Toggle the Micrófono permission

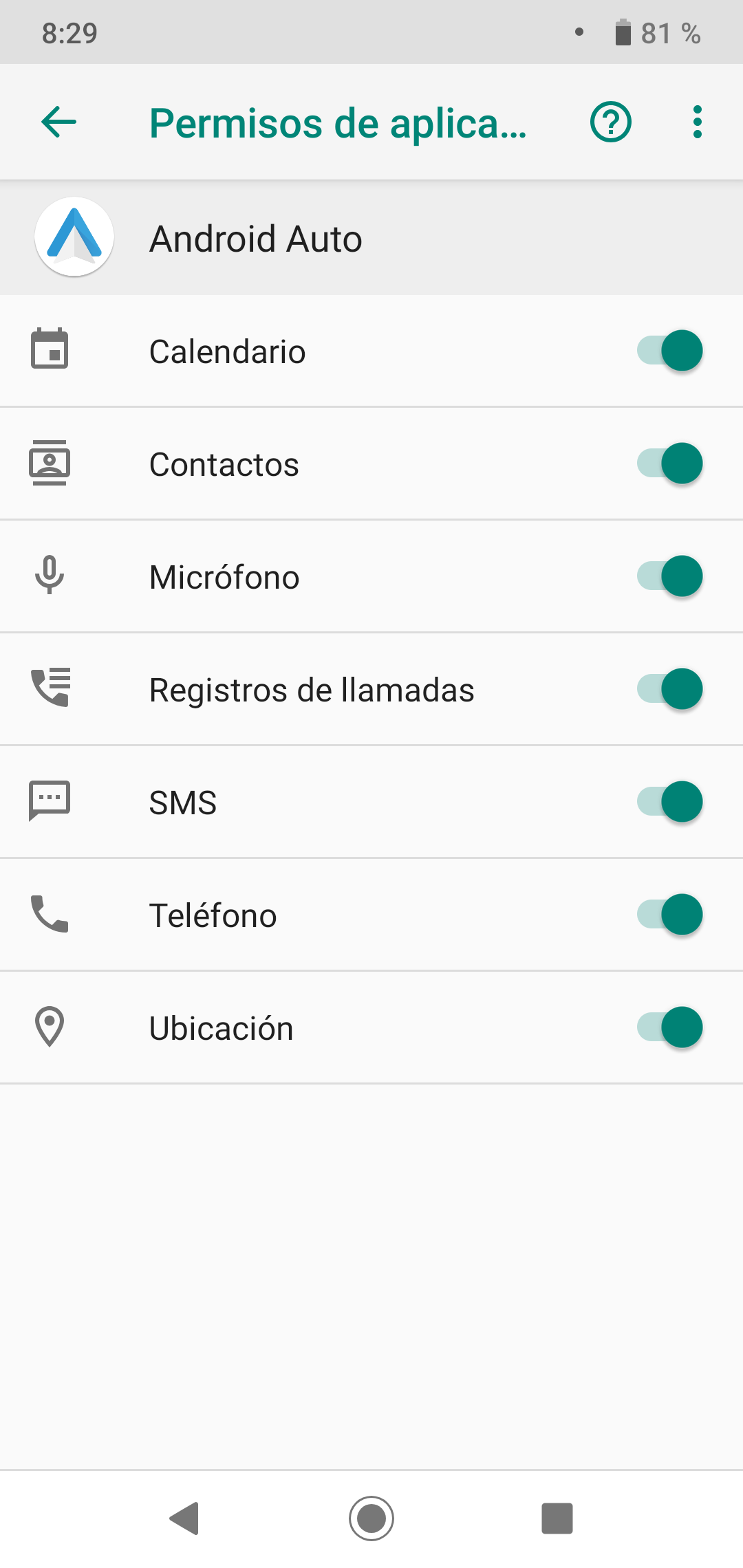pyautogui.click(x=670, y=576)
